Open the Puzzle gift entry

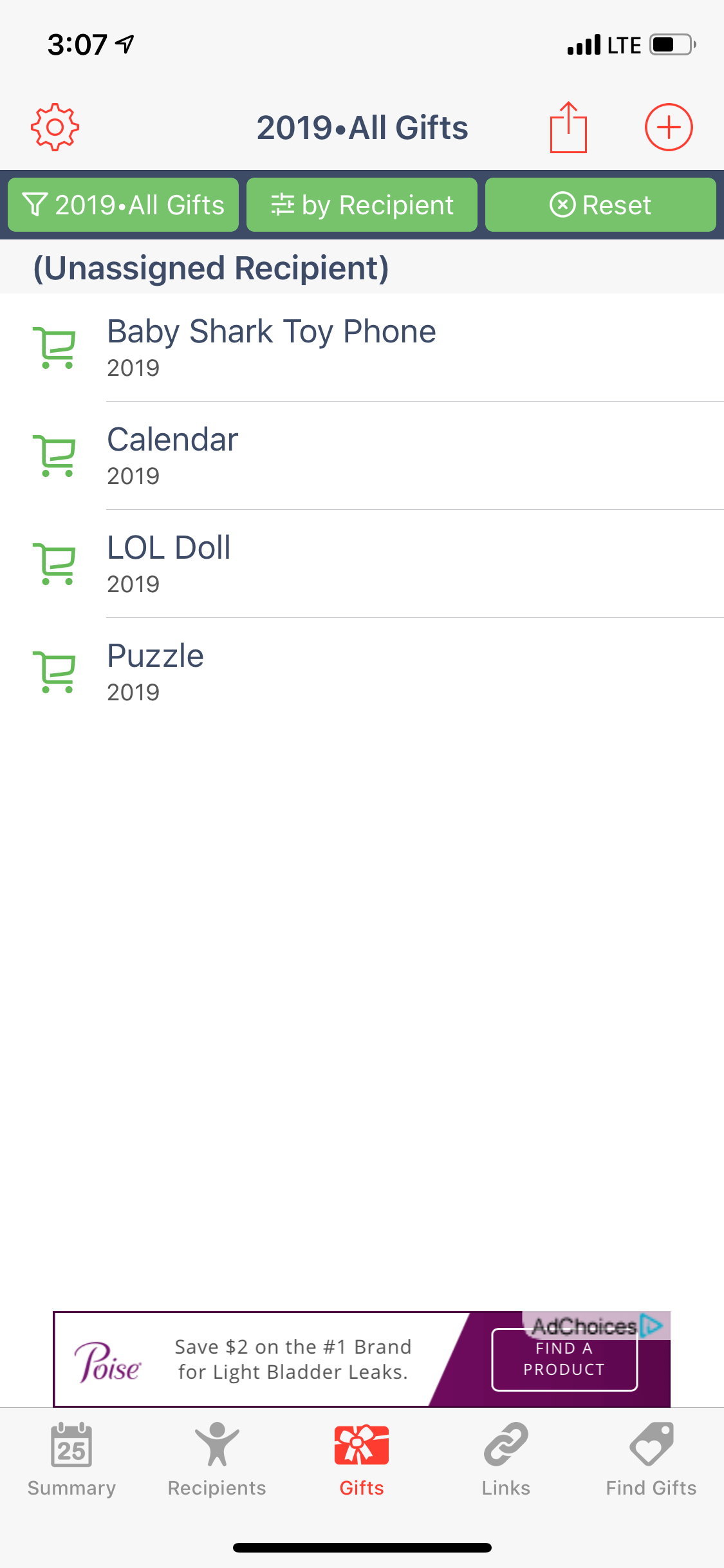362,672
